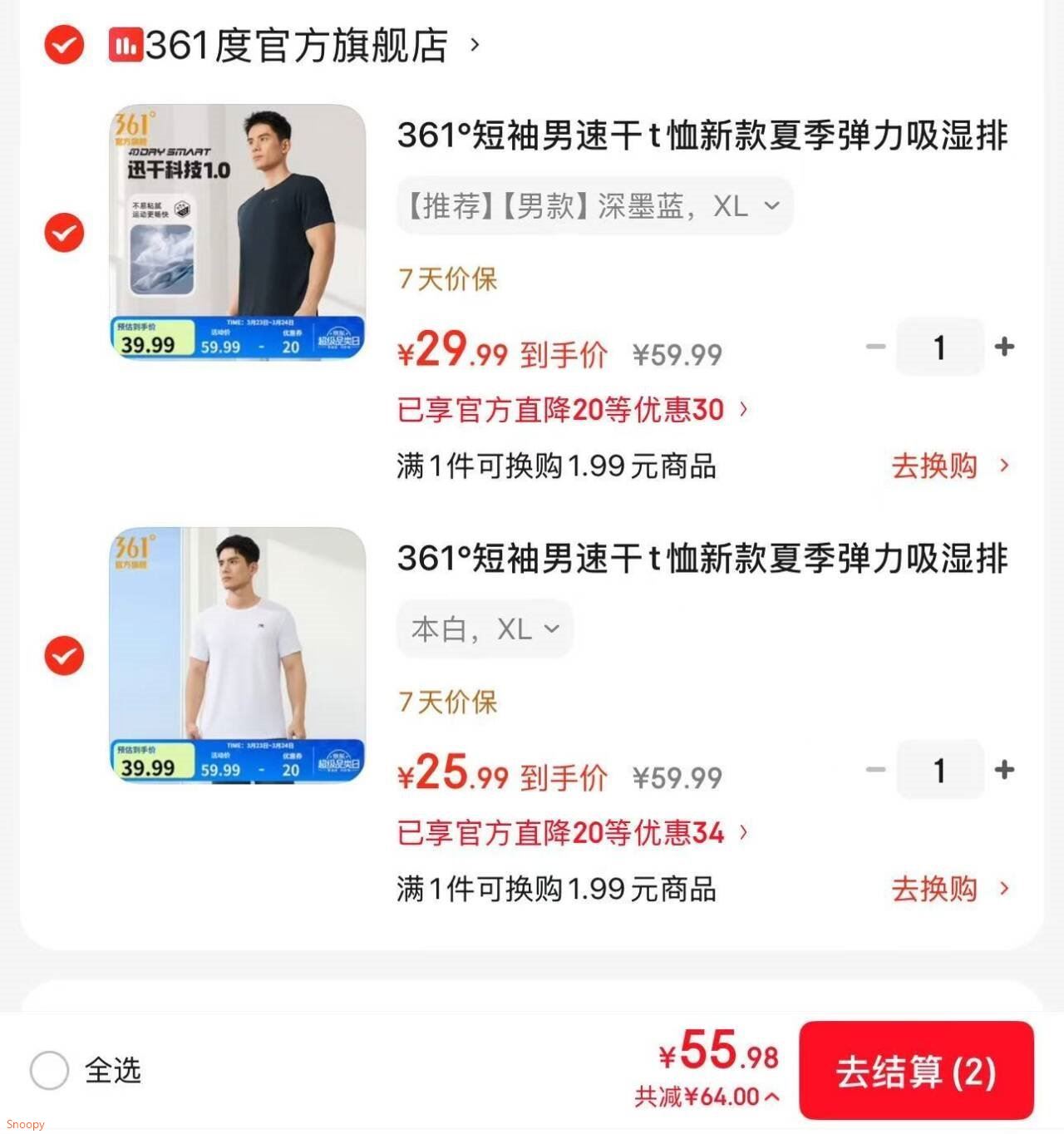View 已享官方直降20等优惠30 discount details
Screen dimensions: 1064x1134
pyautogui.click(x=573, y=410)
